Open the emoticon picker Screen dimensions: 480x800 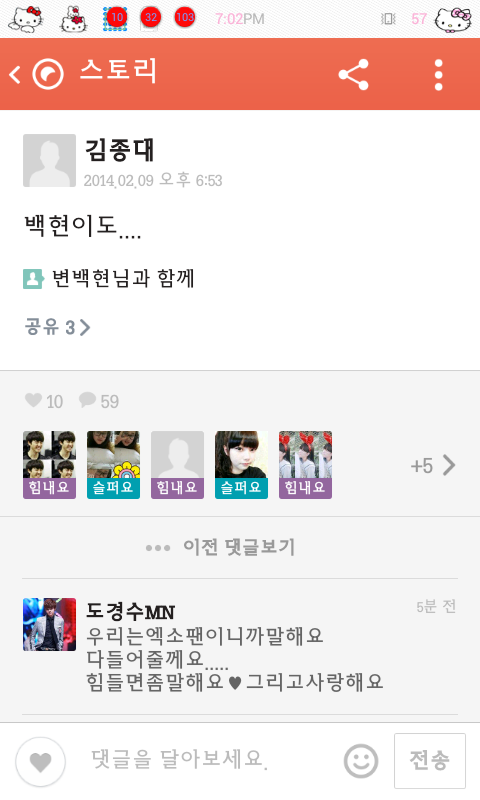coord(361,761)
